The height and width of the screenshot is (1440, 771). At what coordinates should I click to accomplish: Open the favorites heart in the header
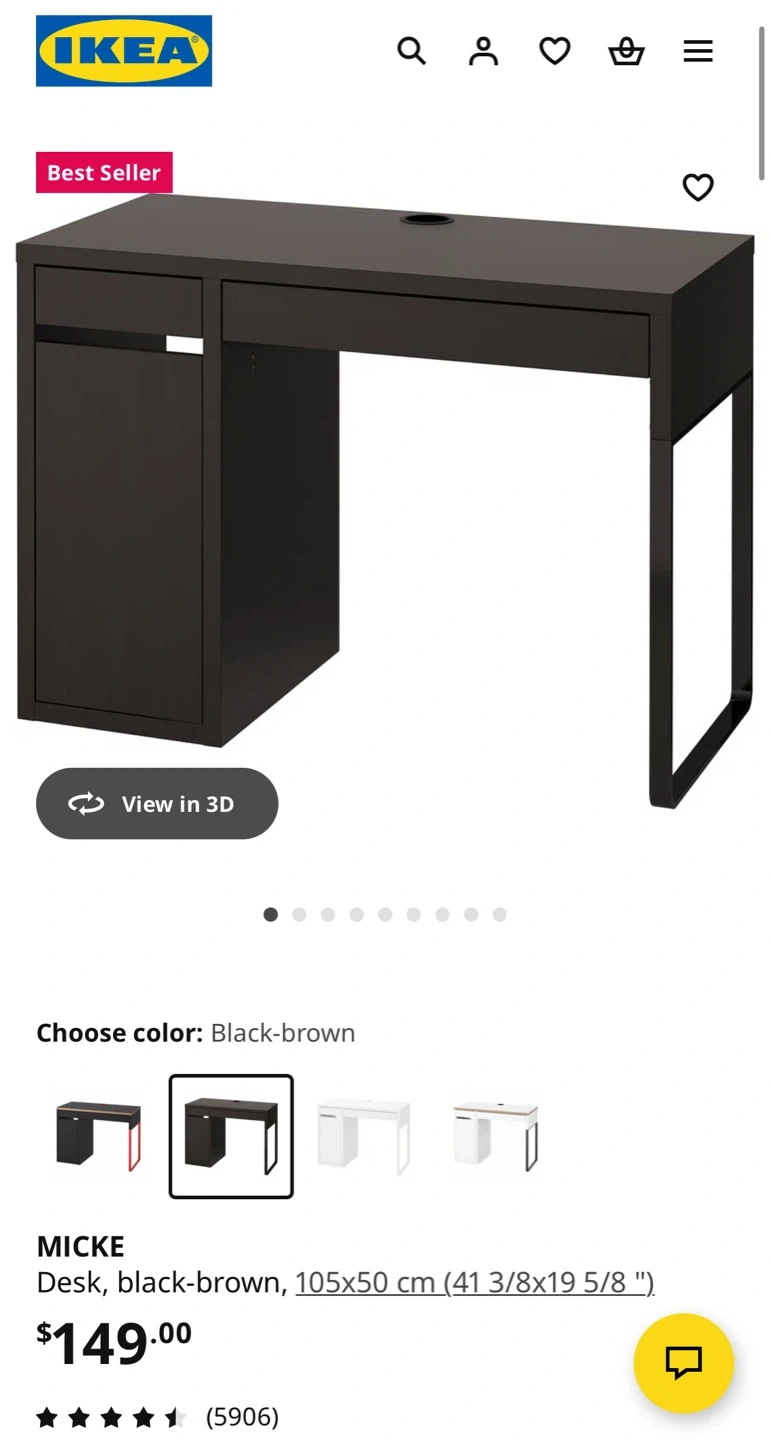555,51
